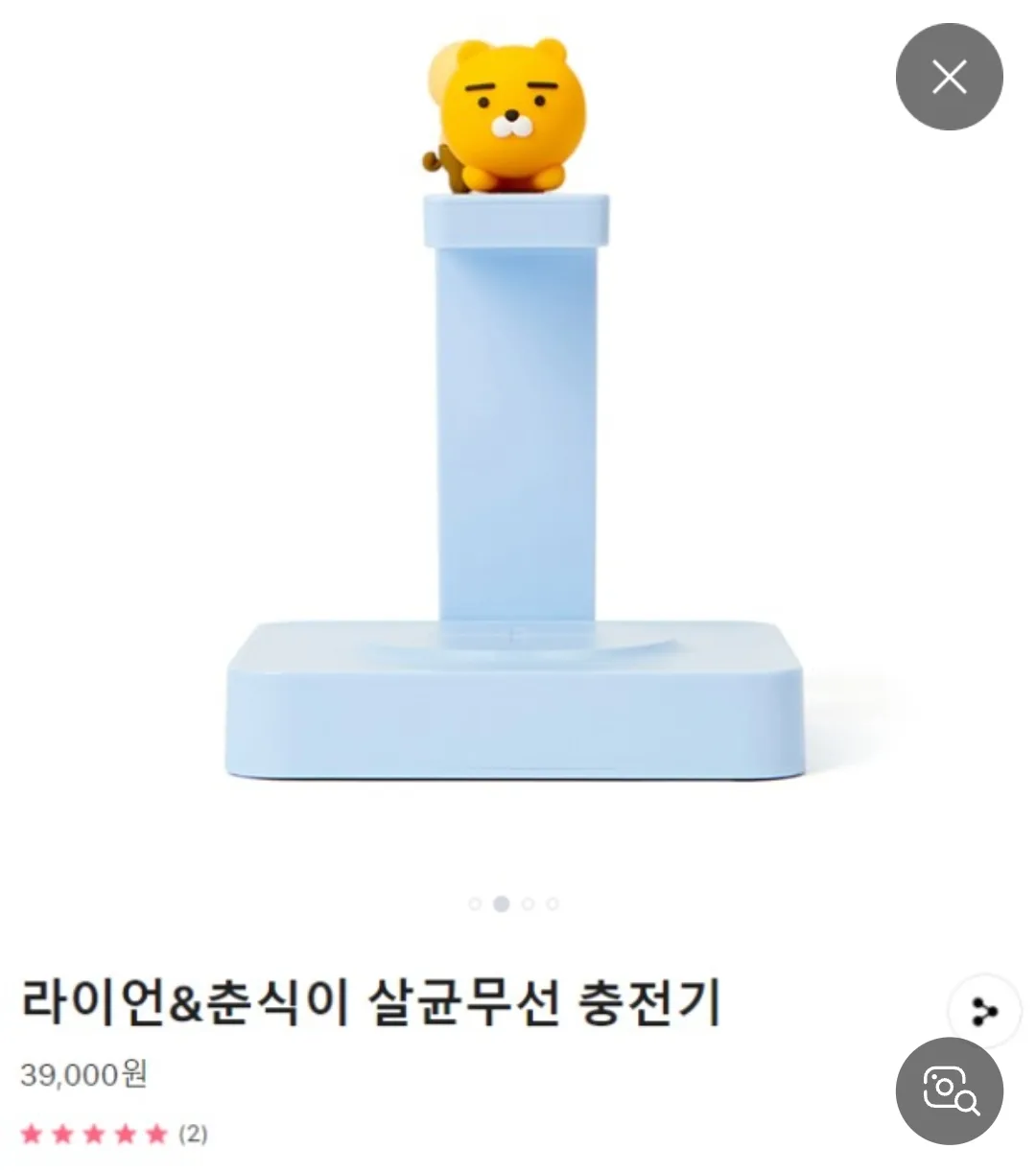Screen dimensions: 1036x1172
Task: Open the image search camera button
Action: point(949,1090)
